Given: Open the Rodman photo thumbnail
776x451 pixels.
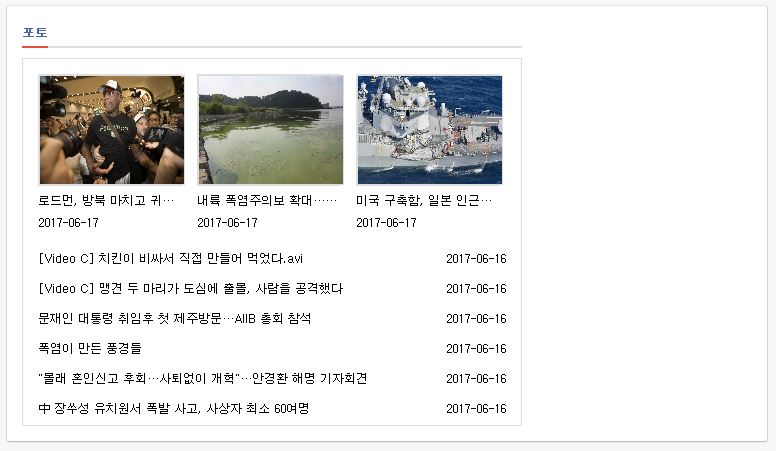Looking at the screenshot, I should coord(111,130).
